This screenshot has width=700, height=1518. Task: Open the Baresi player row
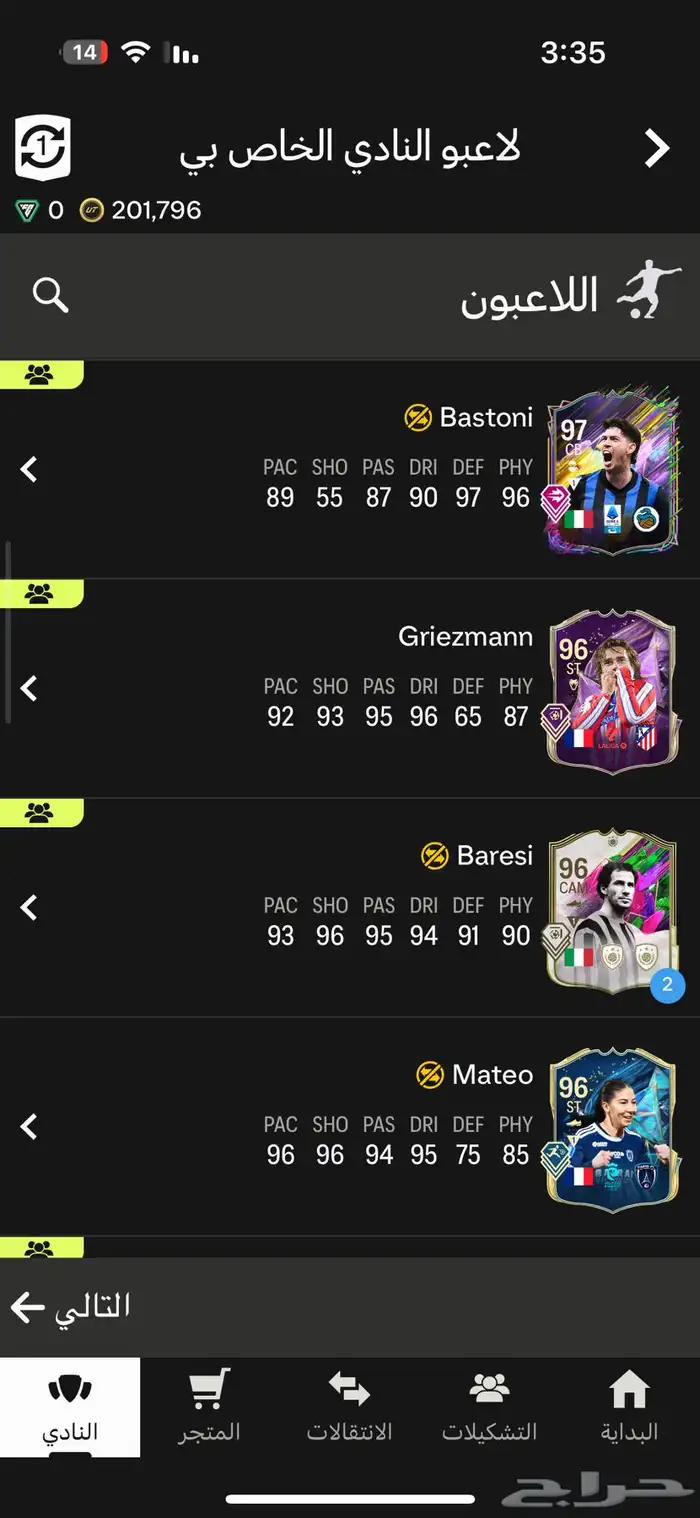[350, 908]
